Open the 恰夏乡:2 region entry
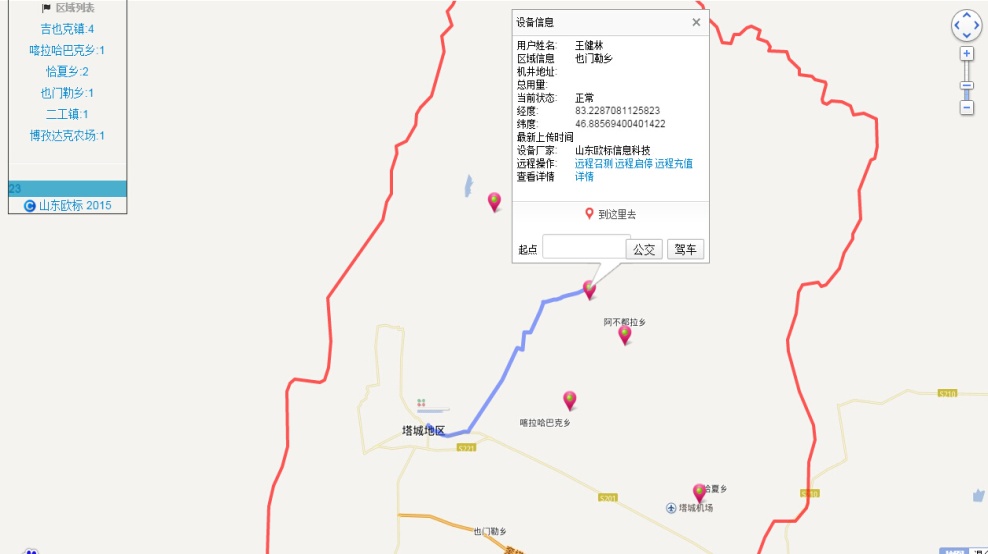 (67, 72)
